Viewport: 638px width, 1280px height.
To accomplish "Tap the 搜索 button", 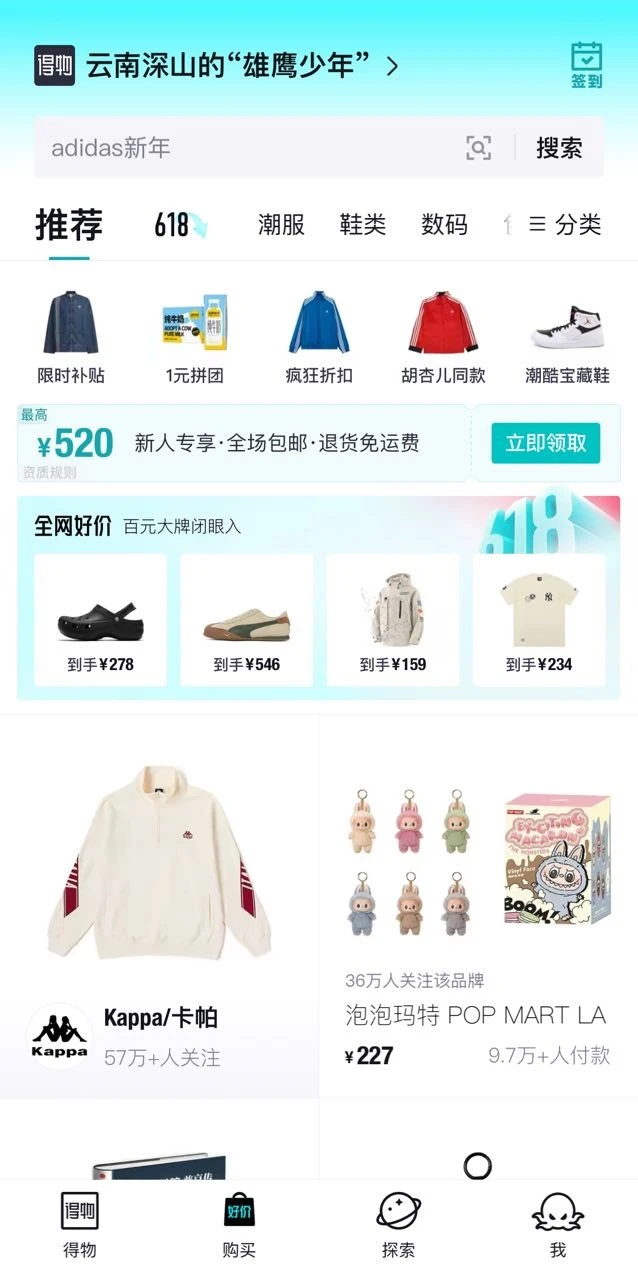I will coord(559,148).
